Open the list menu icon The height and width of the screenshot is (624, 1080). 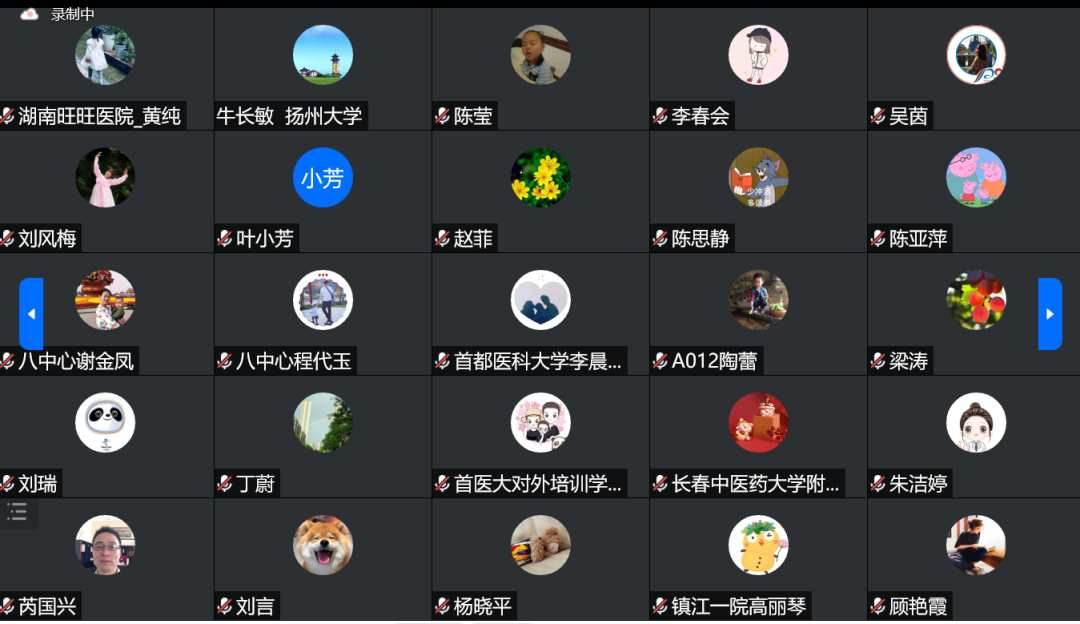pos(17,512)
